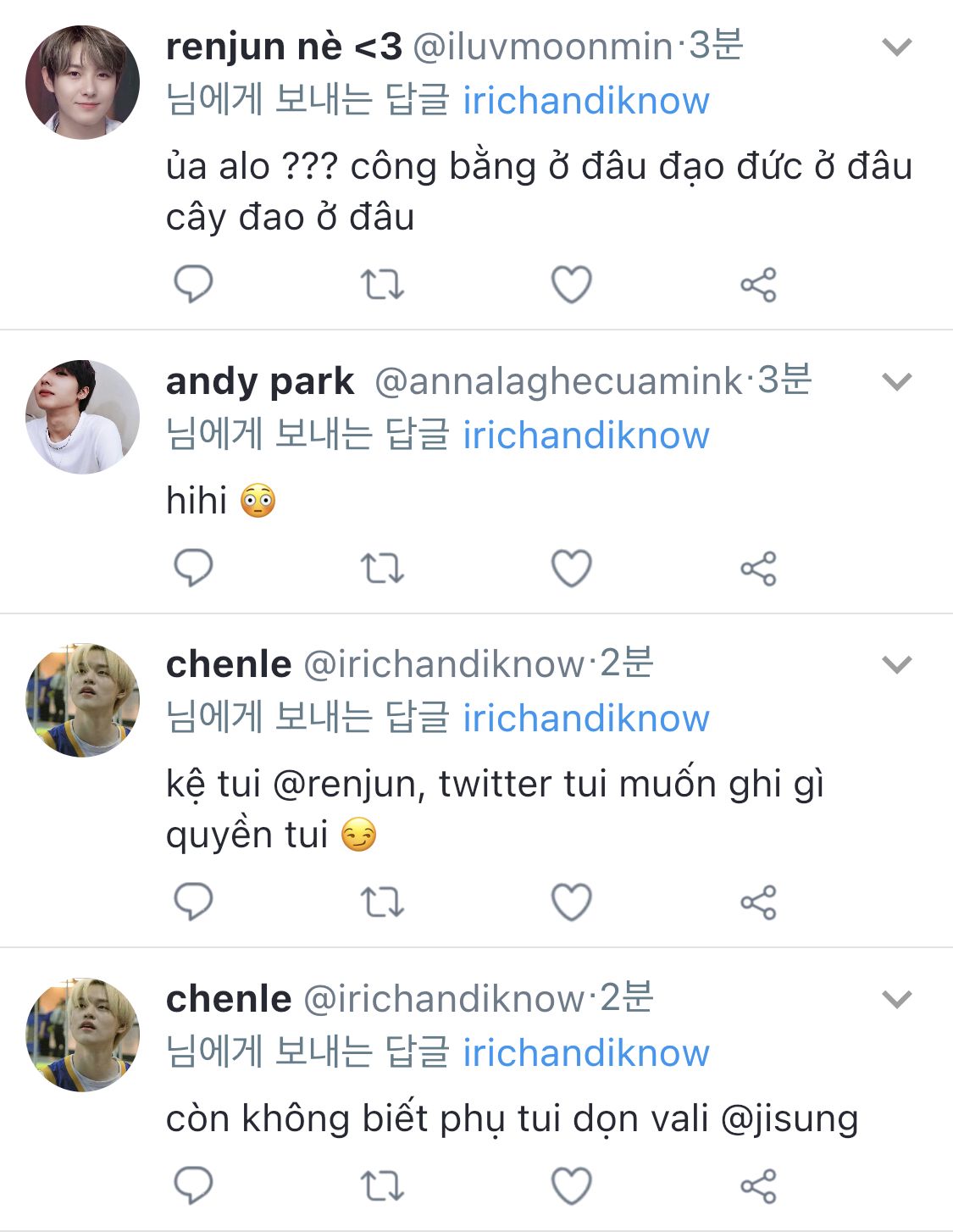The width and height of the screenshot is (953, 1232).
Task: Open andy park's profile picture
Action: [x=82, y=417]
